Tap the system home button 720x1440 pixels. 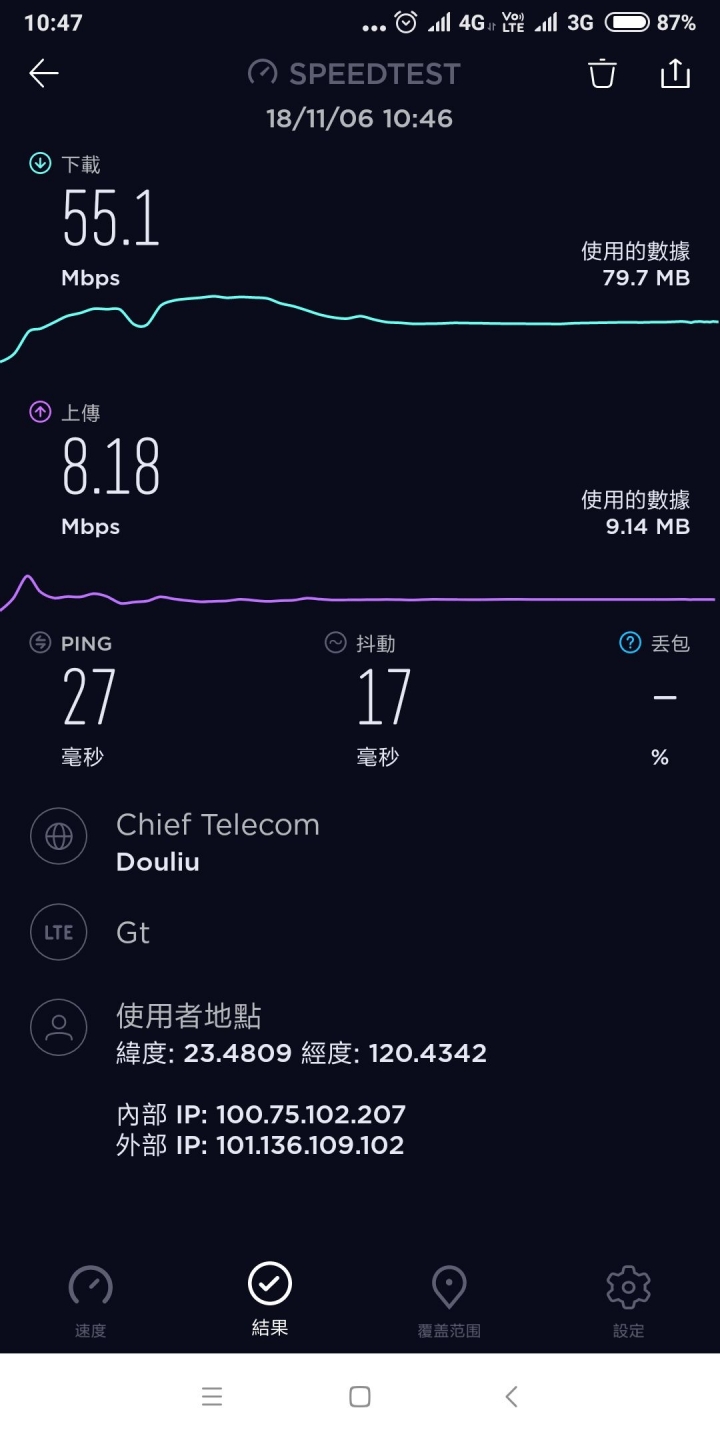(x=360, y=1397)
